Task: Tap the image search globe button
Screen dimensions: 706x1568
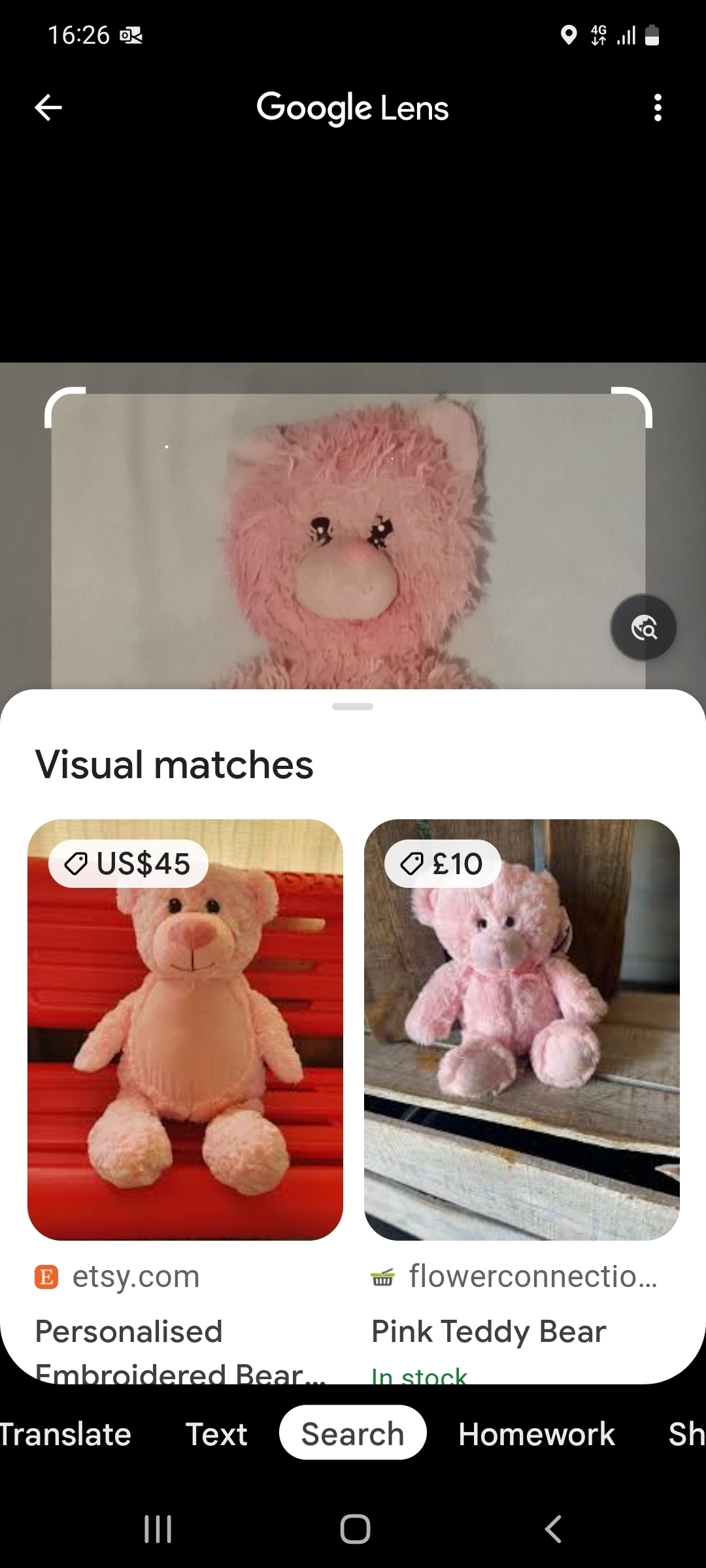Action: [643, 628]
